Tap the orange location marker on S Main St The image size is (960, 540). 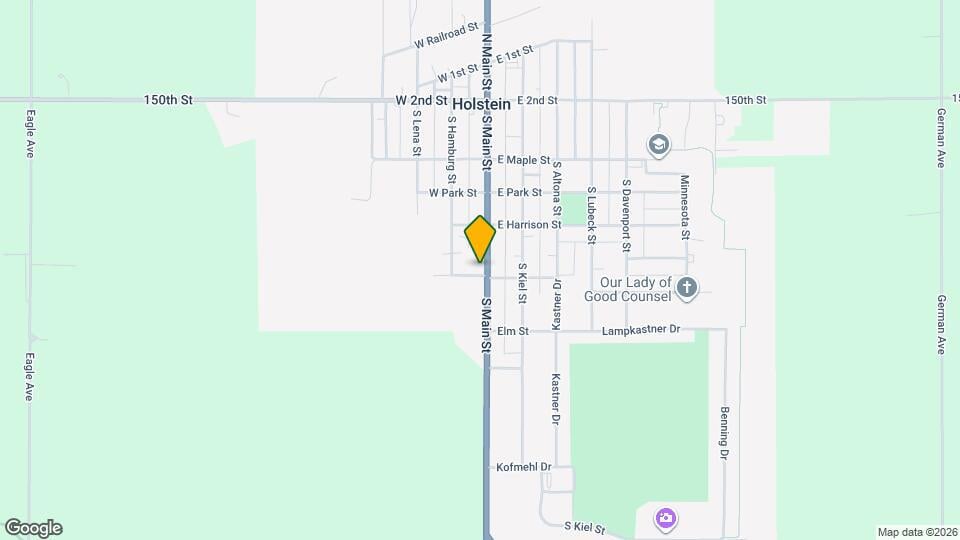480,238
